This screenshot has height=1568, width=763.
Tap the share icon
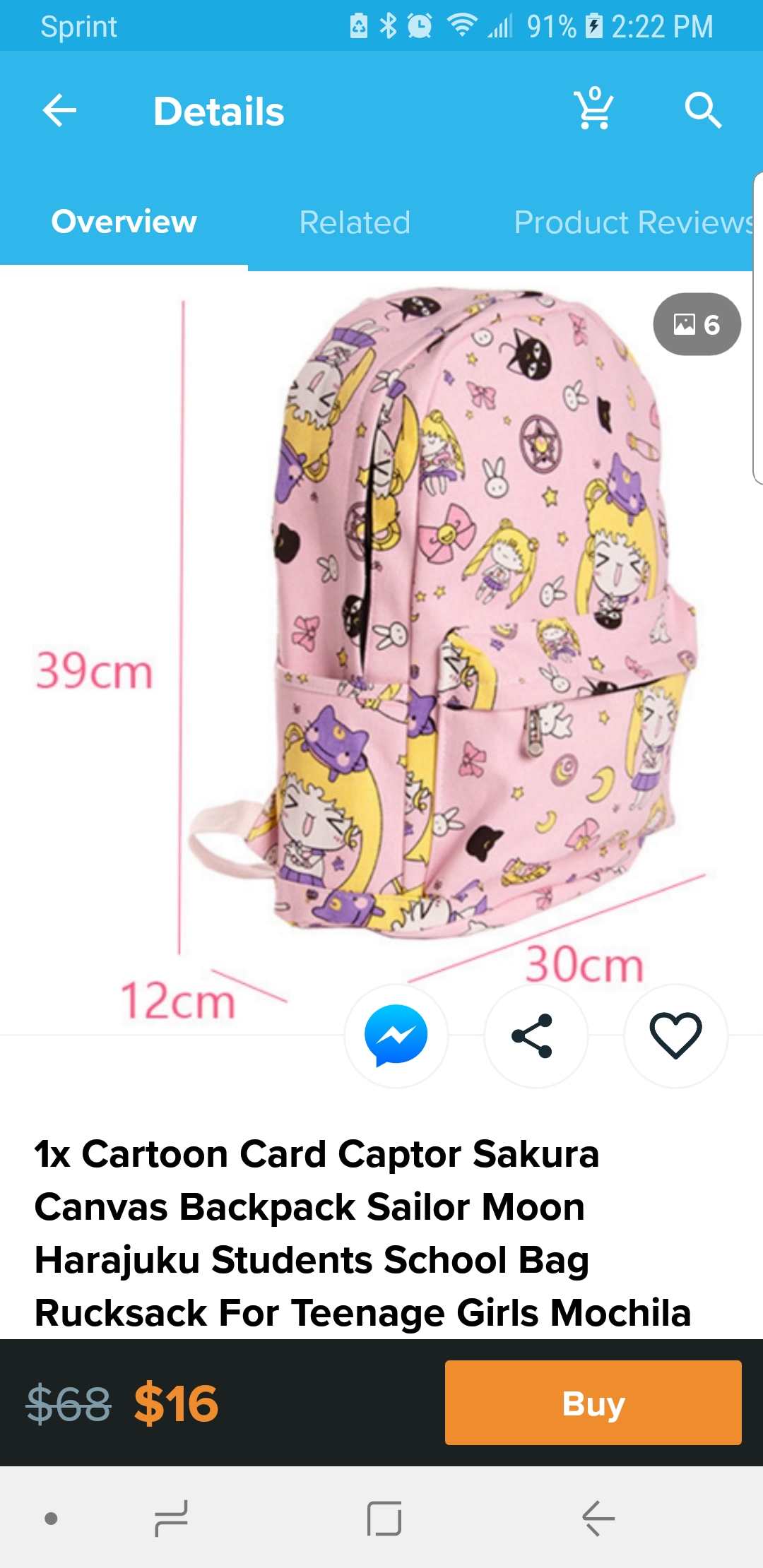pyautogui.click(x=536, y=1035)
